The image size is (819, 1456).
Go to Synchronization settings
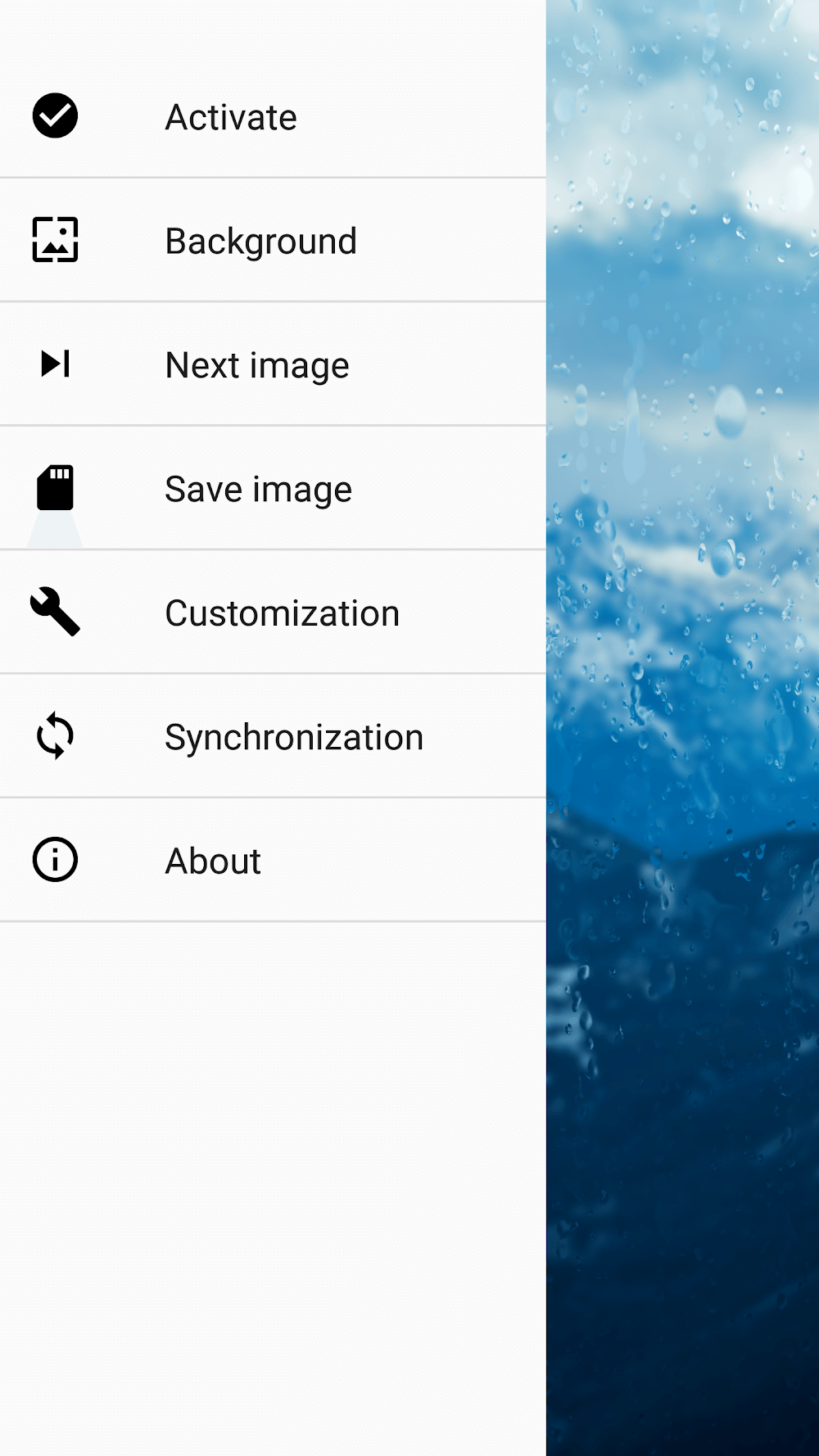click(294, 737)
